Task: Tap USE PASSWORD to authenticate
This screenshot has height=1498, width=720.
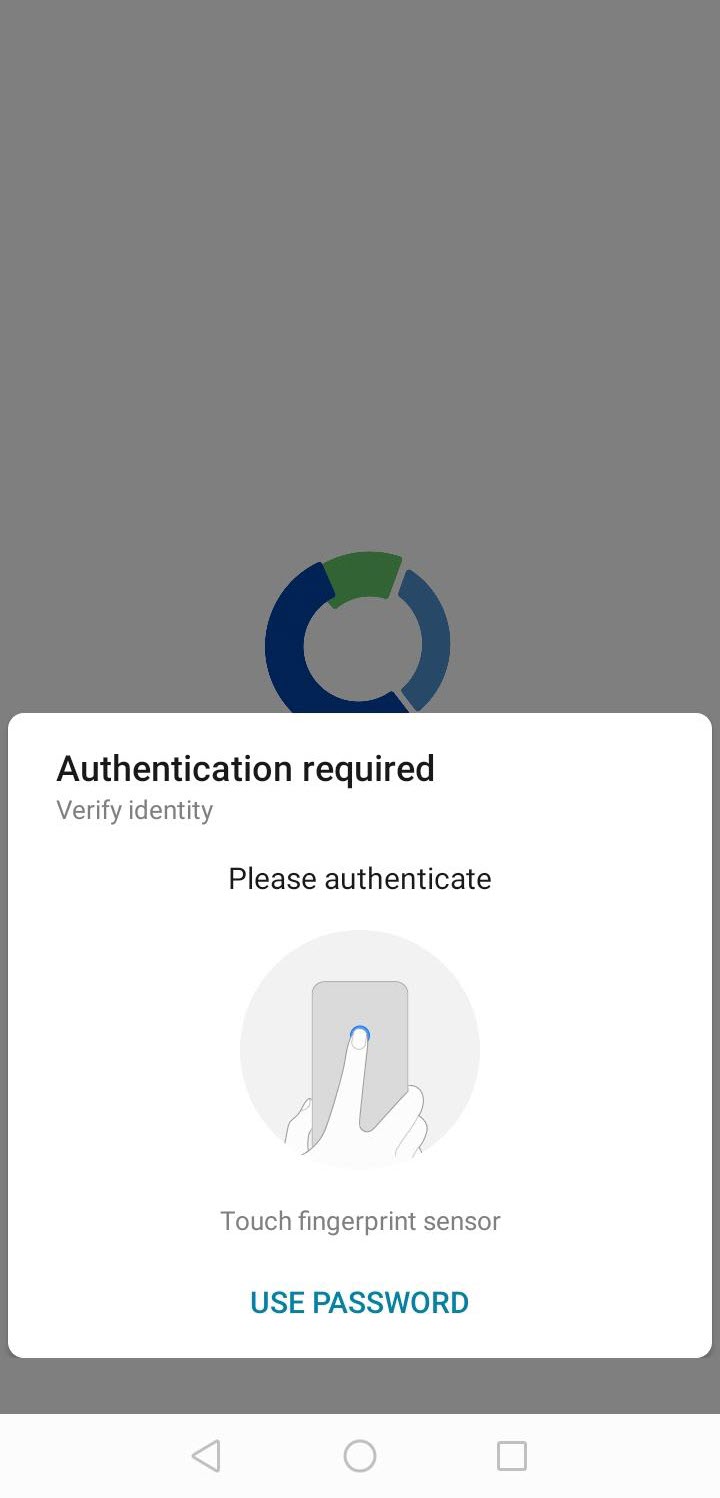Action: 359,1302
